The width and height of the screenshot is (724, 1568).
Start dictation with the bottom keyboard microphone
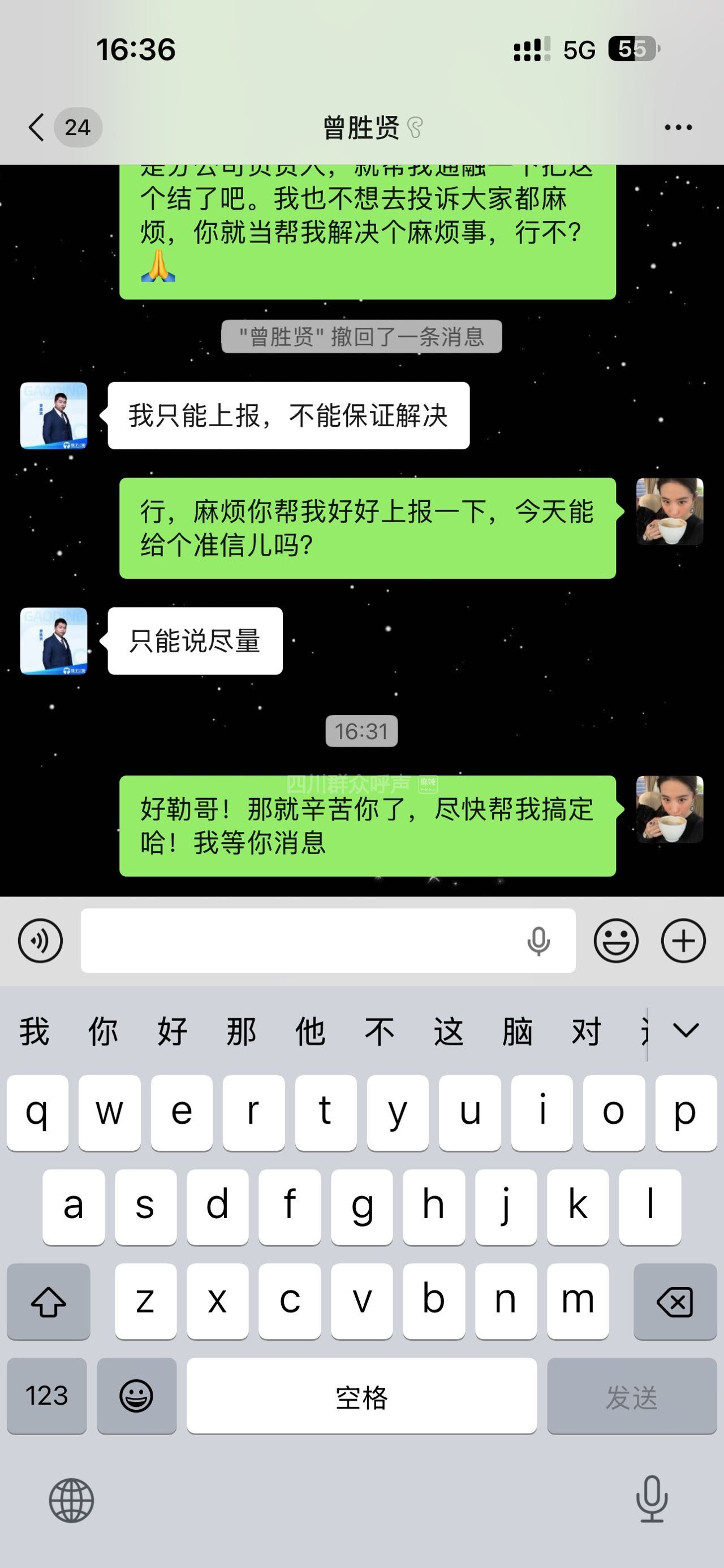click(652, 1499)
